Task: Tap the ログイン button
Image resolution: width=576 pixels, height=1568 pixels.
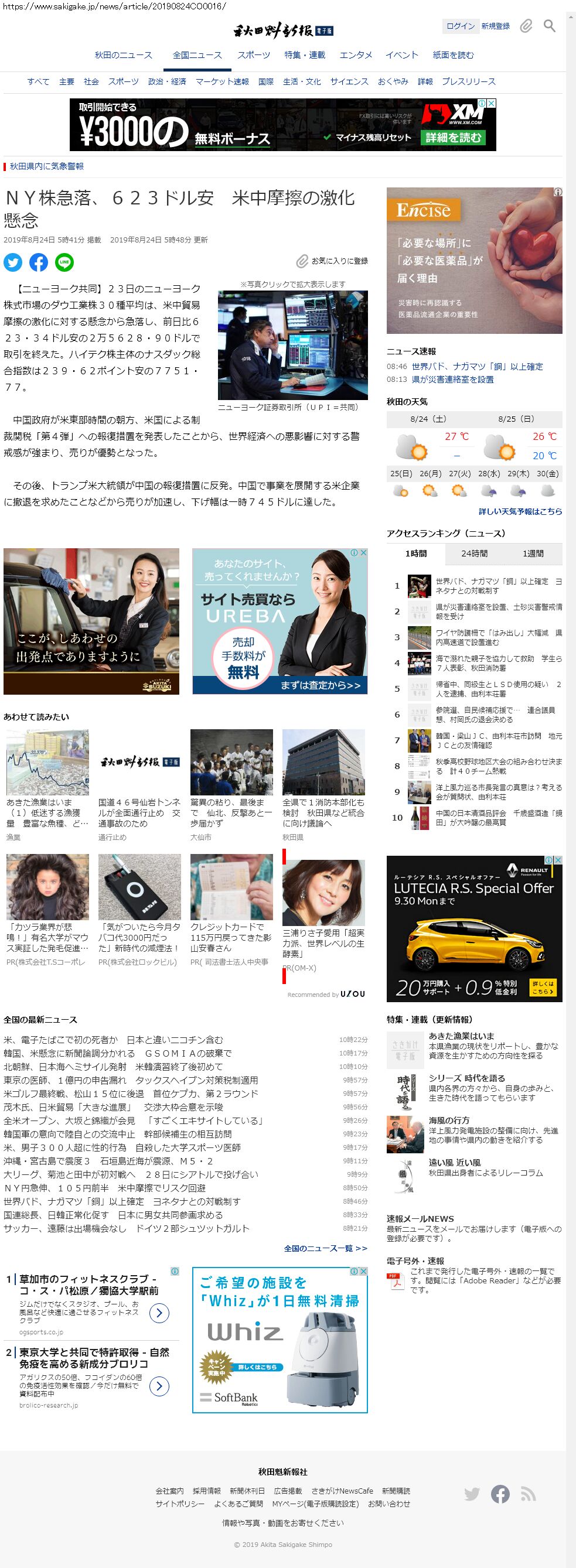Action: pos(461,26)
